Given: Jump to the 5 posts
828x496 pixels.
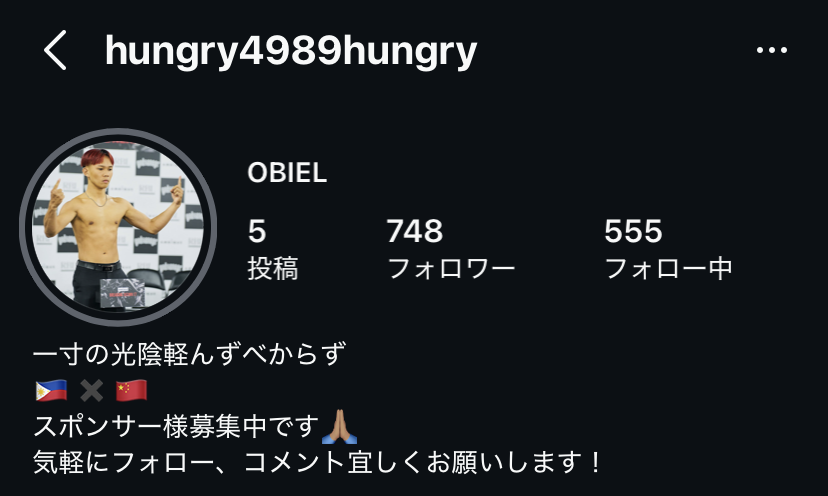Looking at the screenshot, I should [272, 249].
